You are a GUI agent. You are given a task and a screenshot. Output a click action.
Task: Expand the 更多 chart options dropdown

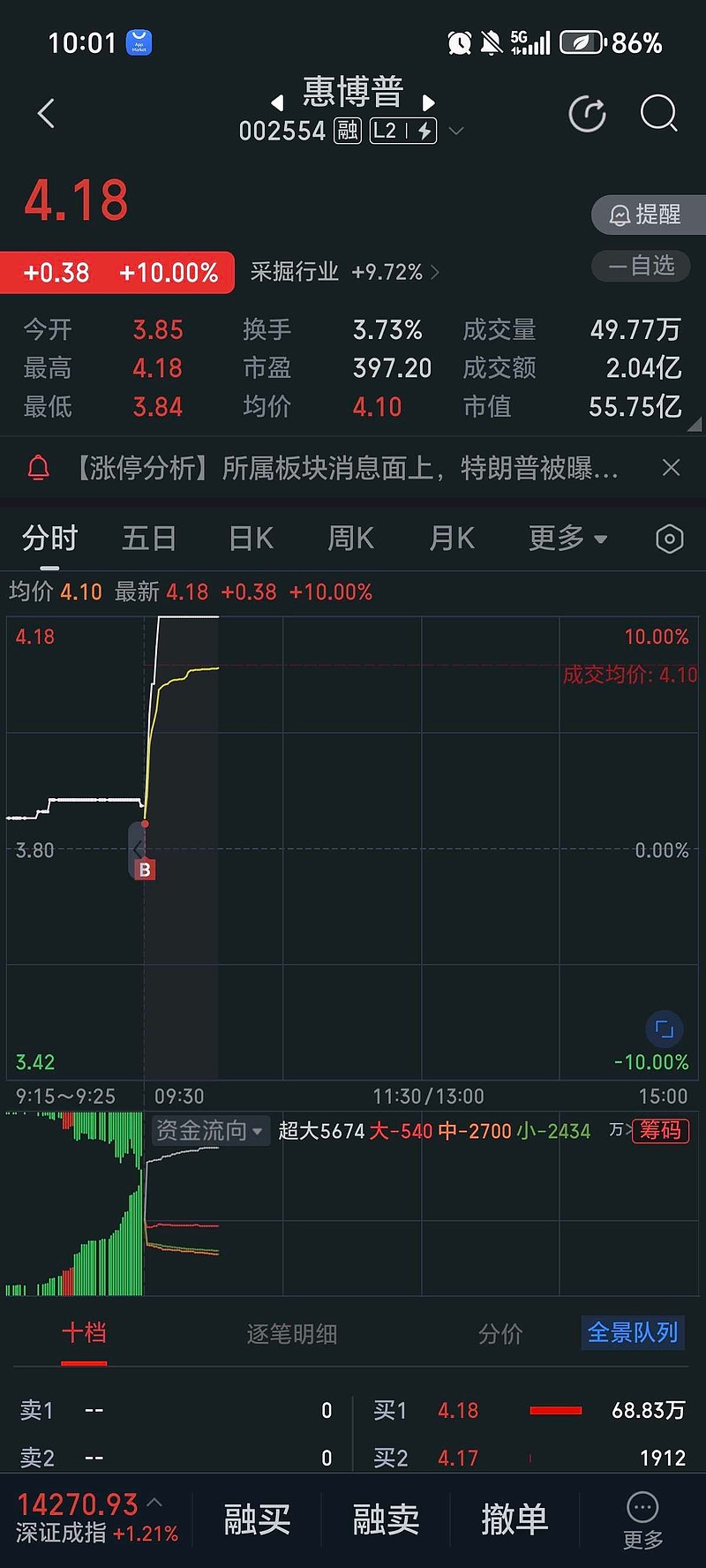pyautogui.click(x=567, y=538)
